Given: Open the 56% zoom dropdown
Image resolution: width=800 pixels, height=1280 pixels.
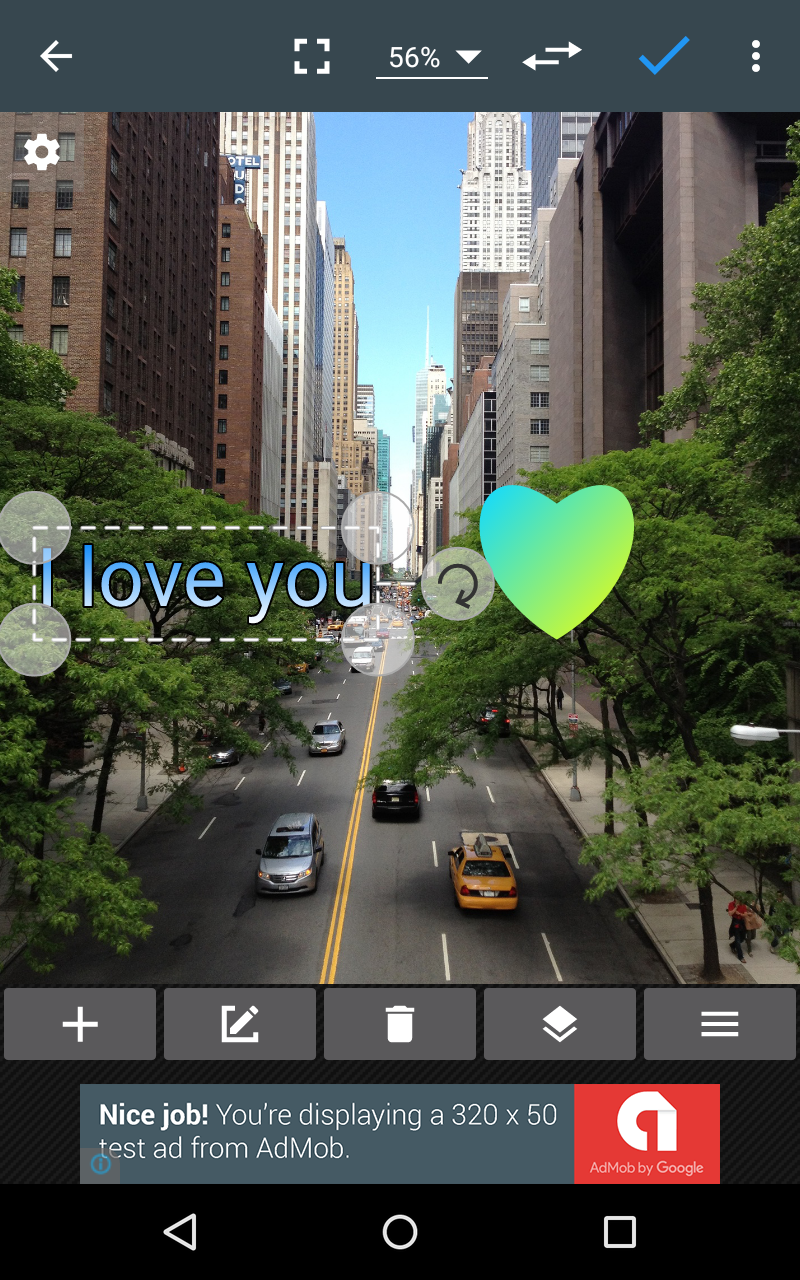Looking at the screenshot, I should (x=432, y=58).
